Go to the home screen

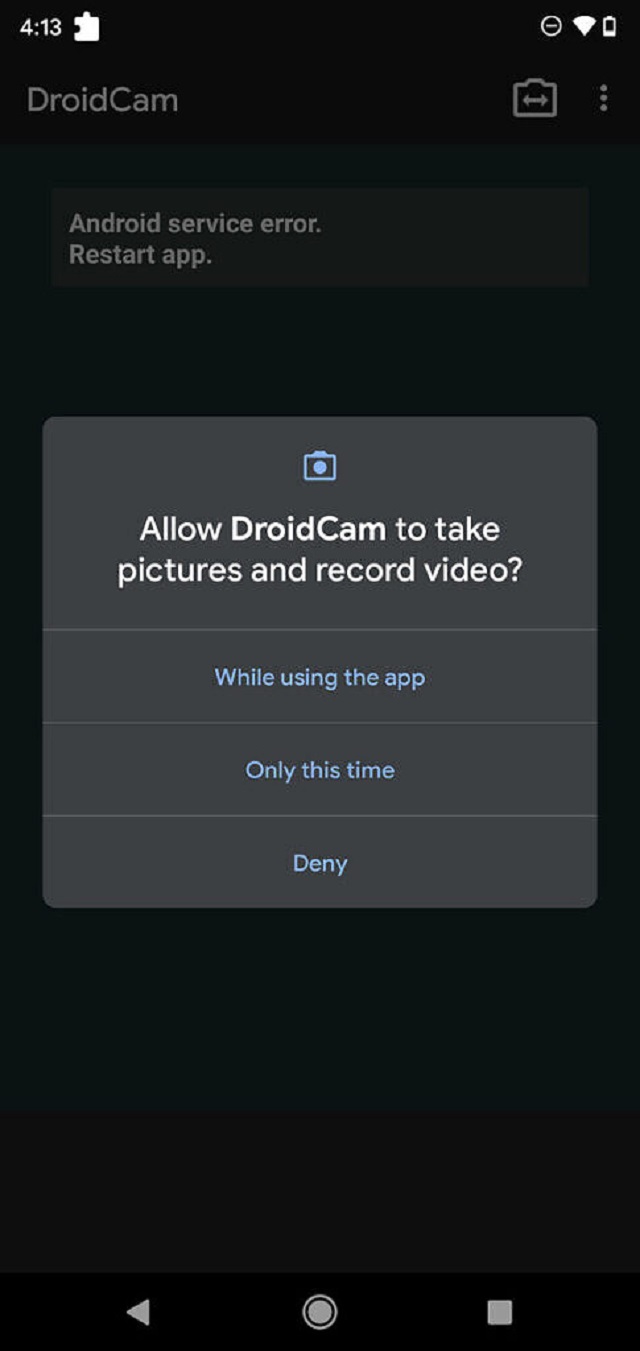click(320, 1311)
